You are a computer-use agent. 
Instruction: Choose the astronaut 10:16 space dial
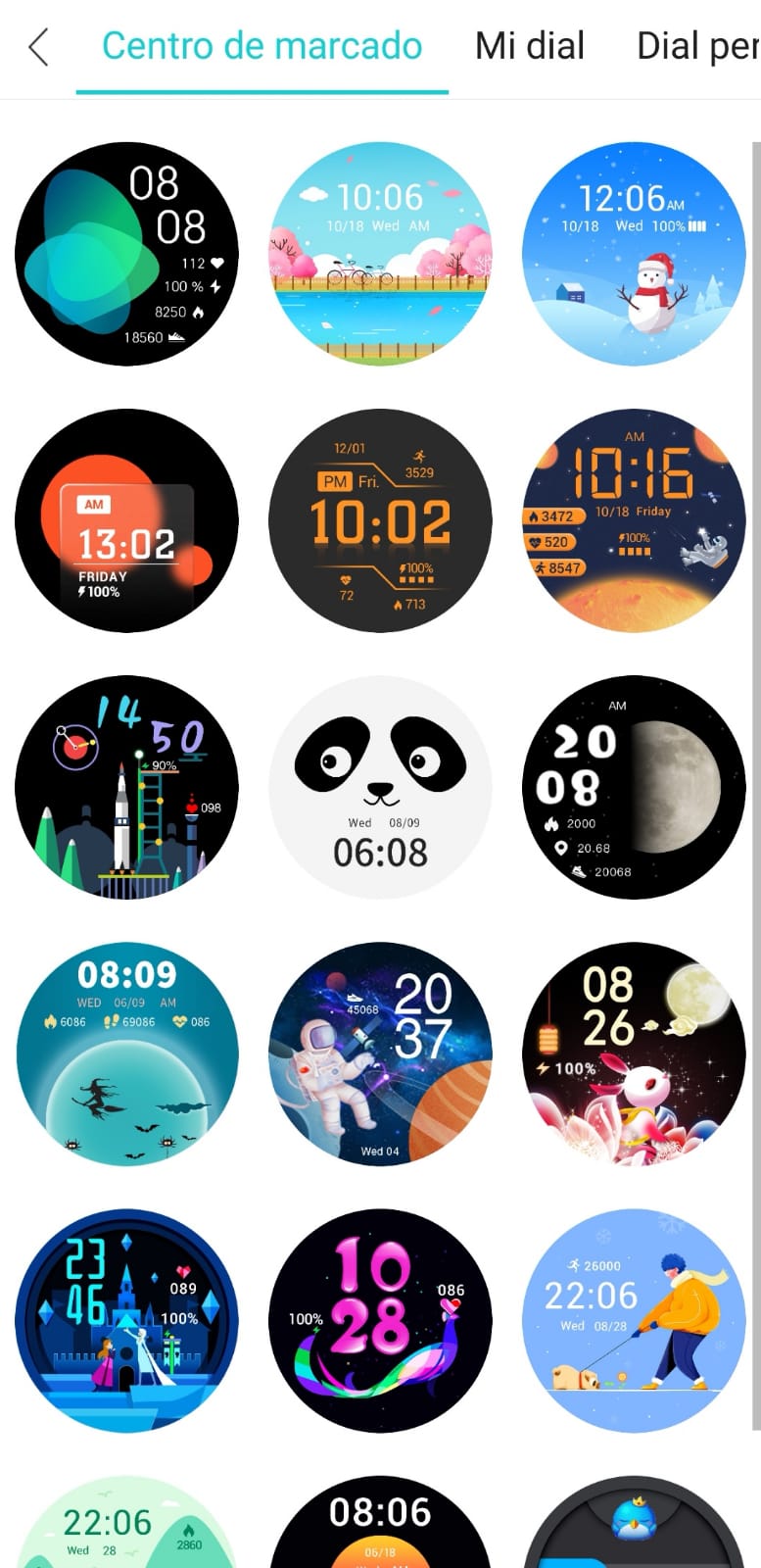[634, 520]
